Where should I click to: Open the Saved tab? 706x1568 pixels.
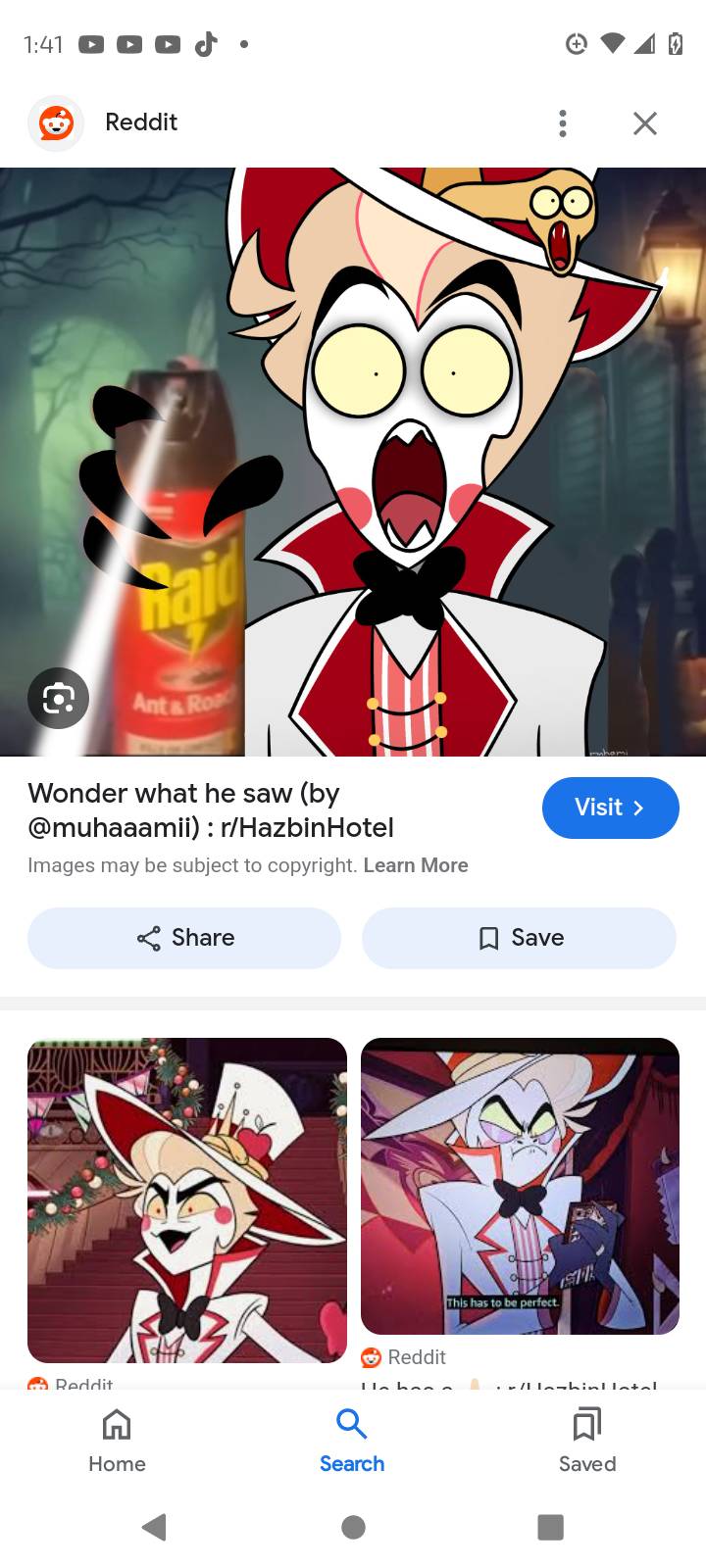click(x=587, y=1440)
